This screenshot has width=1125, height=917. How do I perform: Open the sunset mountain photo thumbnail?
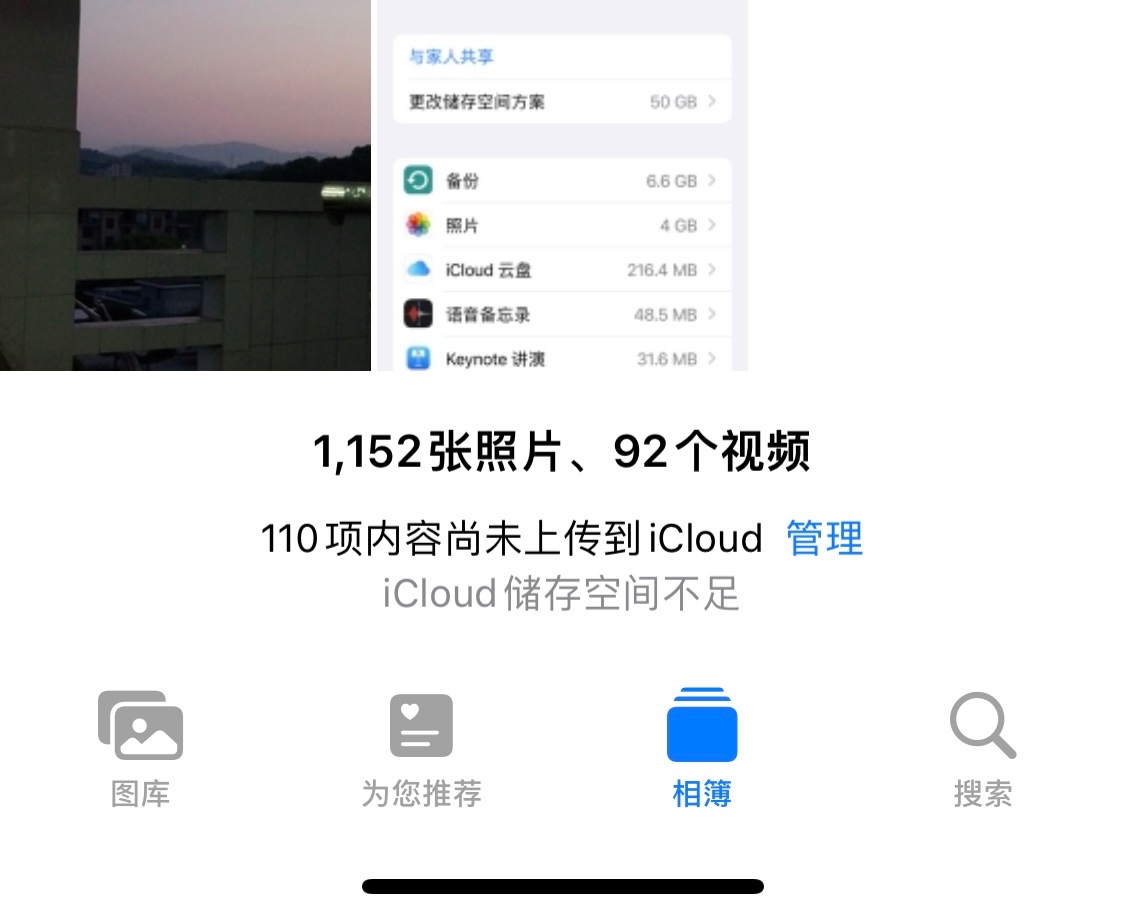(x=185, y=185)
